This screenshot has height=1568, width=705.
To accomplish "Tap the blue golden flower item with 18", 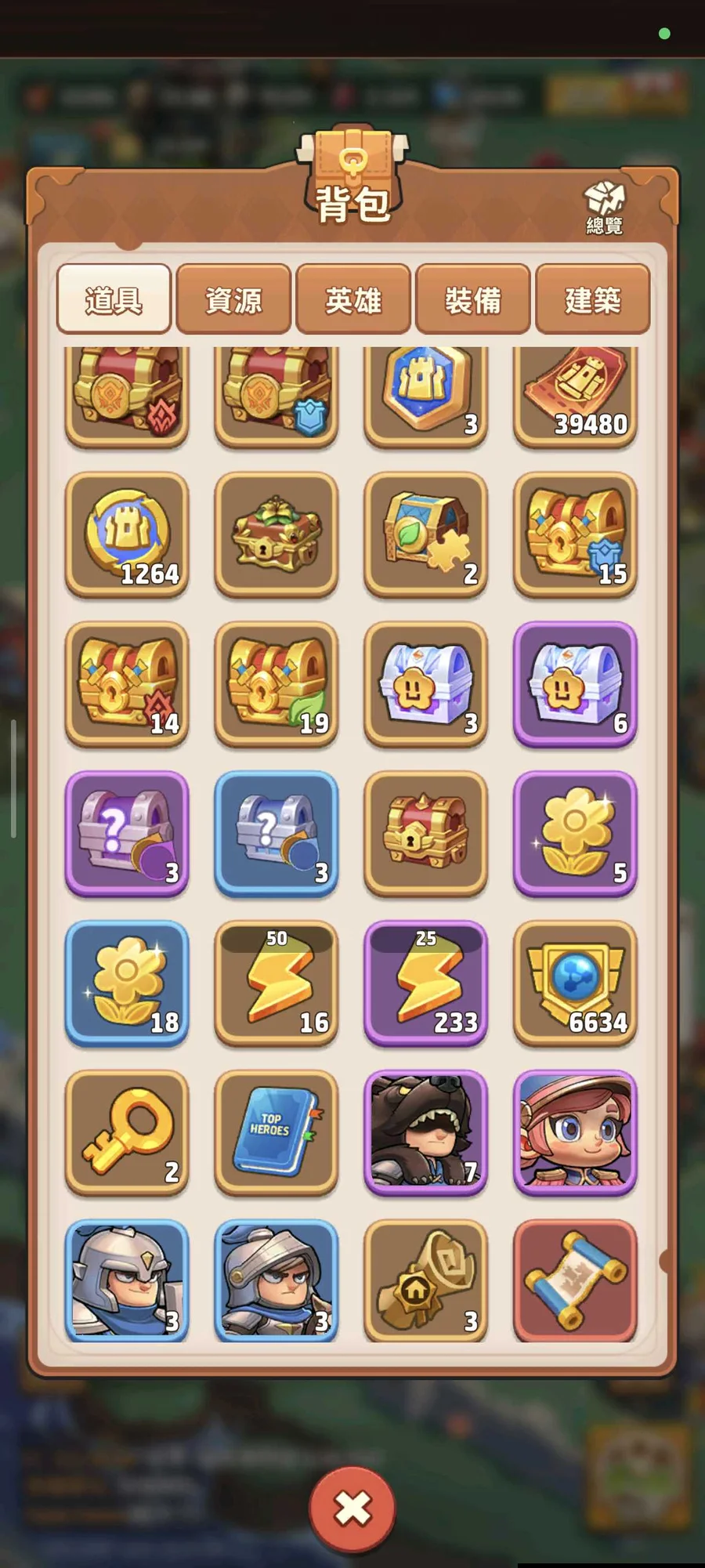I will coord(127,983).
